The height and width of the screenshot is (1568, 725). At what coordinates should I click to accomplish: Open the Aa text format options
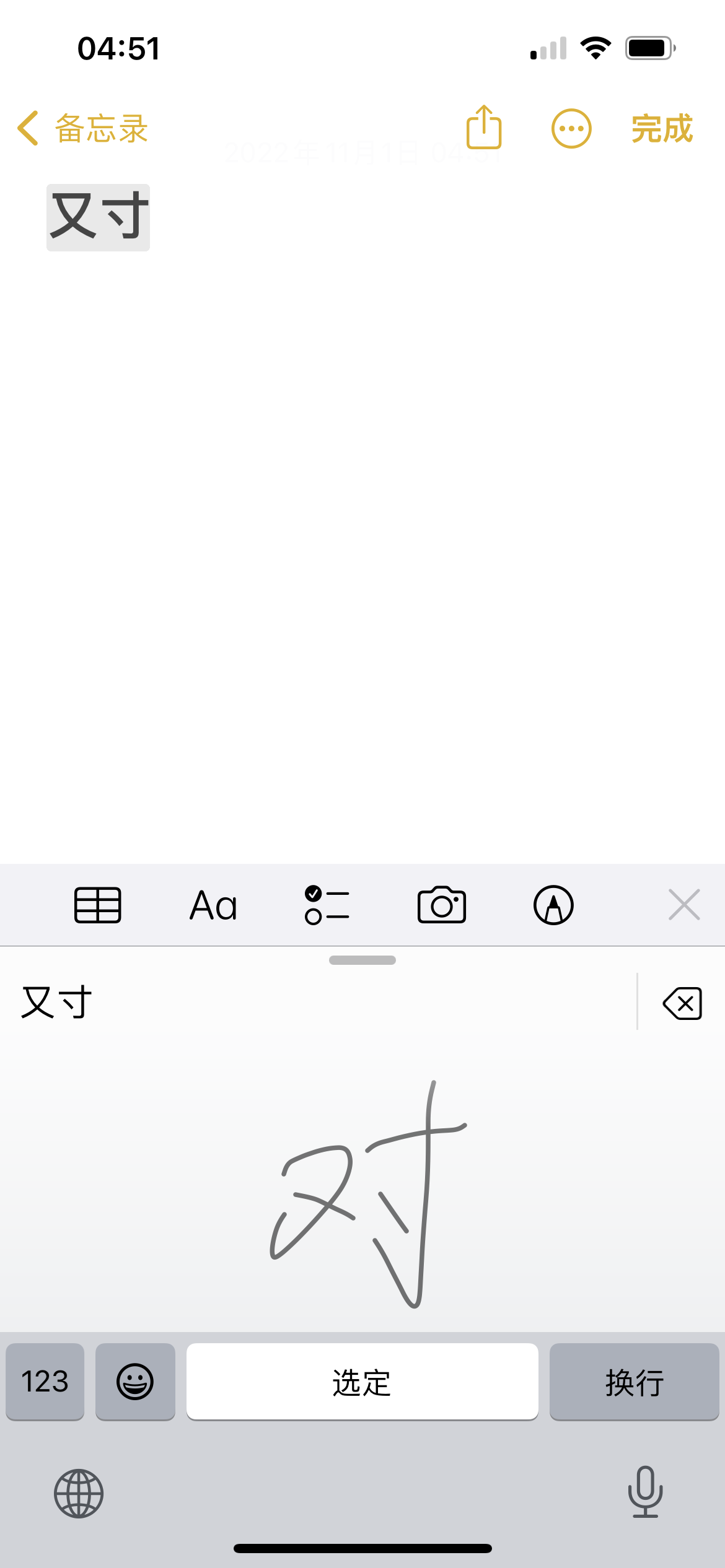[213, 905]
